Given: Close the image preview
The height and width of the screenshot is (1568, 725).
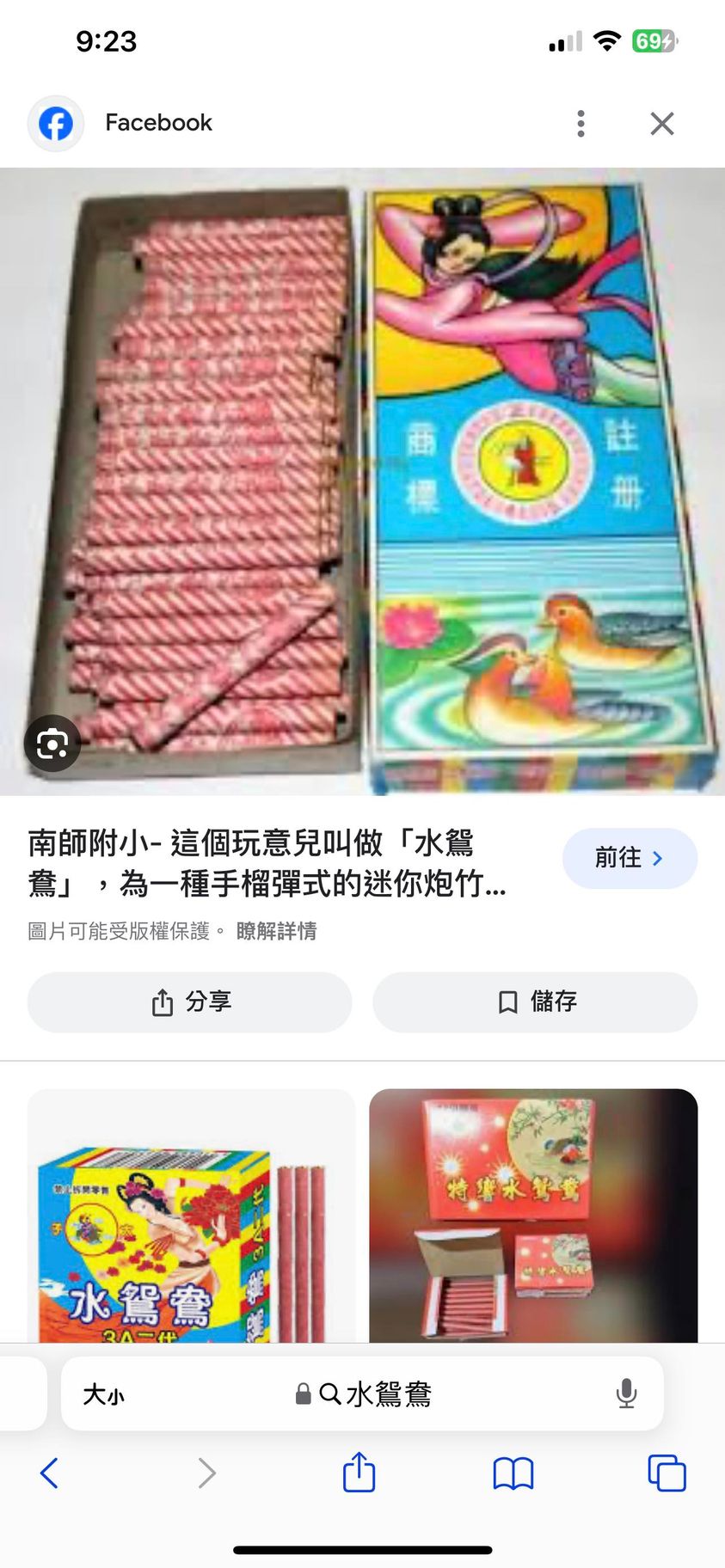Looking at the screenshot, I should 662,124.
